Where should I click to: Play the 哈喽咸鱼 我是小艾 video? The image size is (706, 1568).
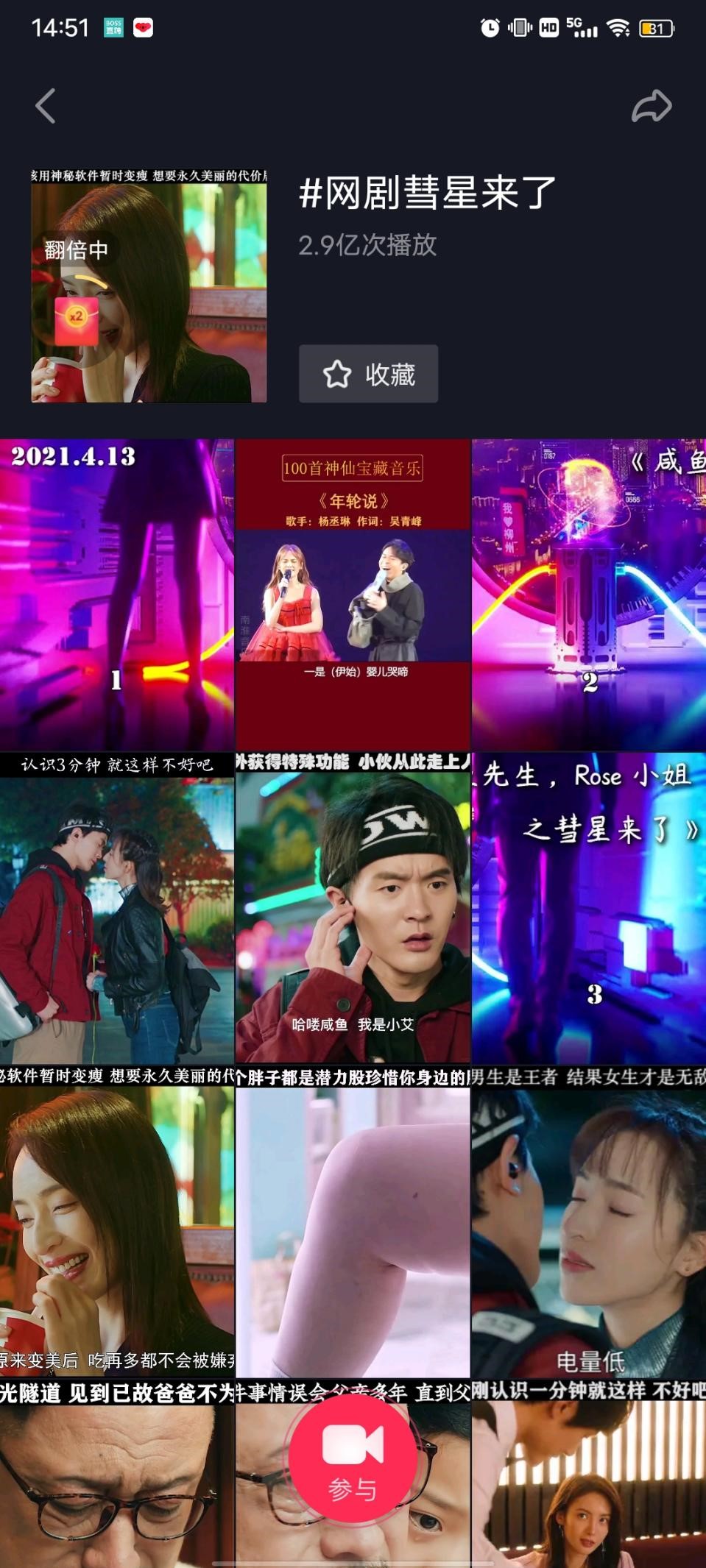(x=353, y=909)
